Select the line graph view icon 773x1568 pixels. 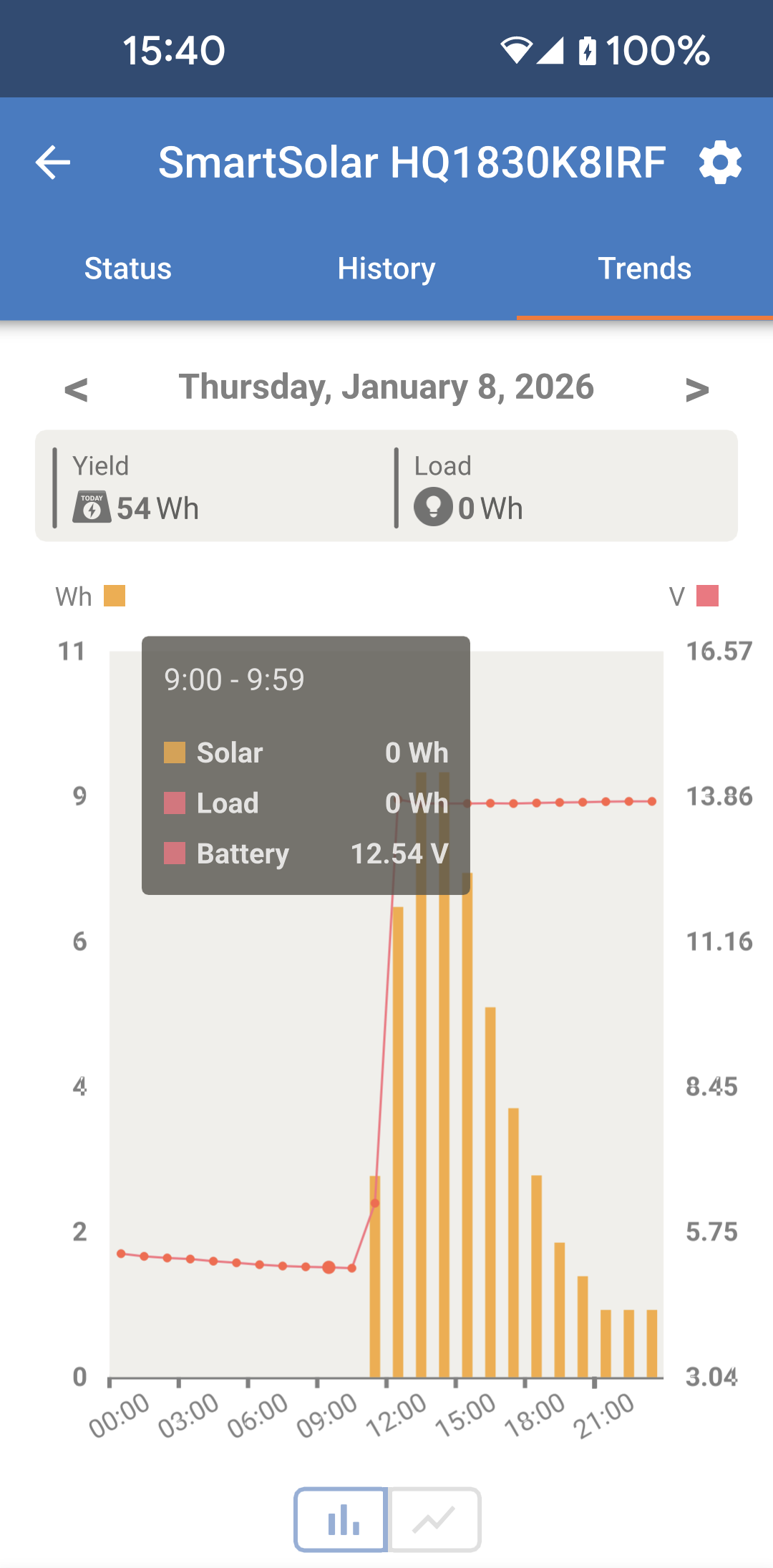[434, 1519]
